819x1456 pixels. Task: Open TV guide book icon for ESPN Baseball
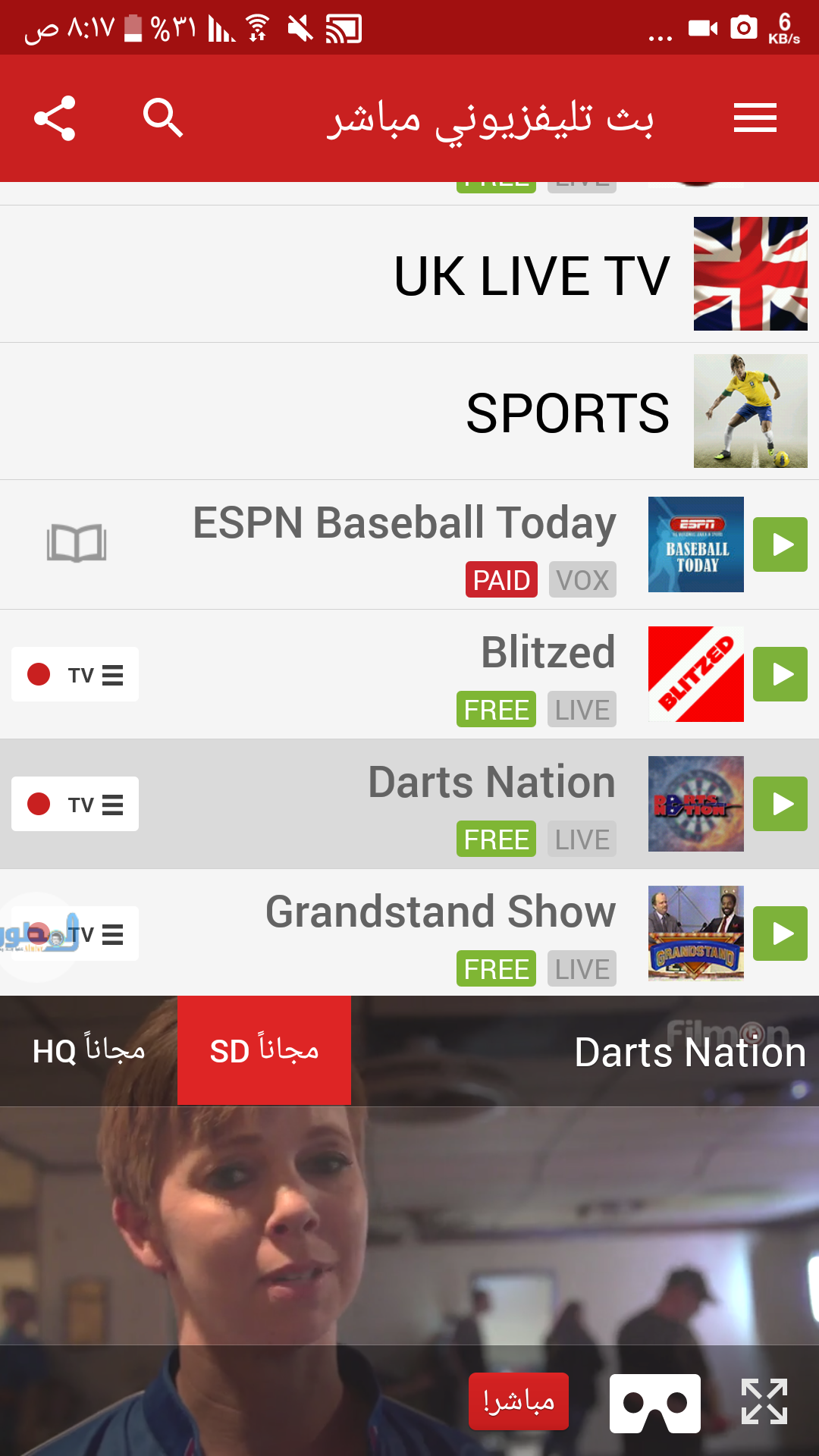click(76, 544)
